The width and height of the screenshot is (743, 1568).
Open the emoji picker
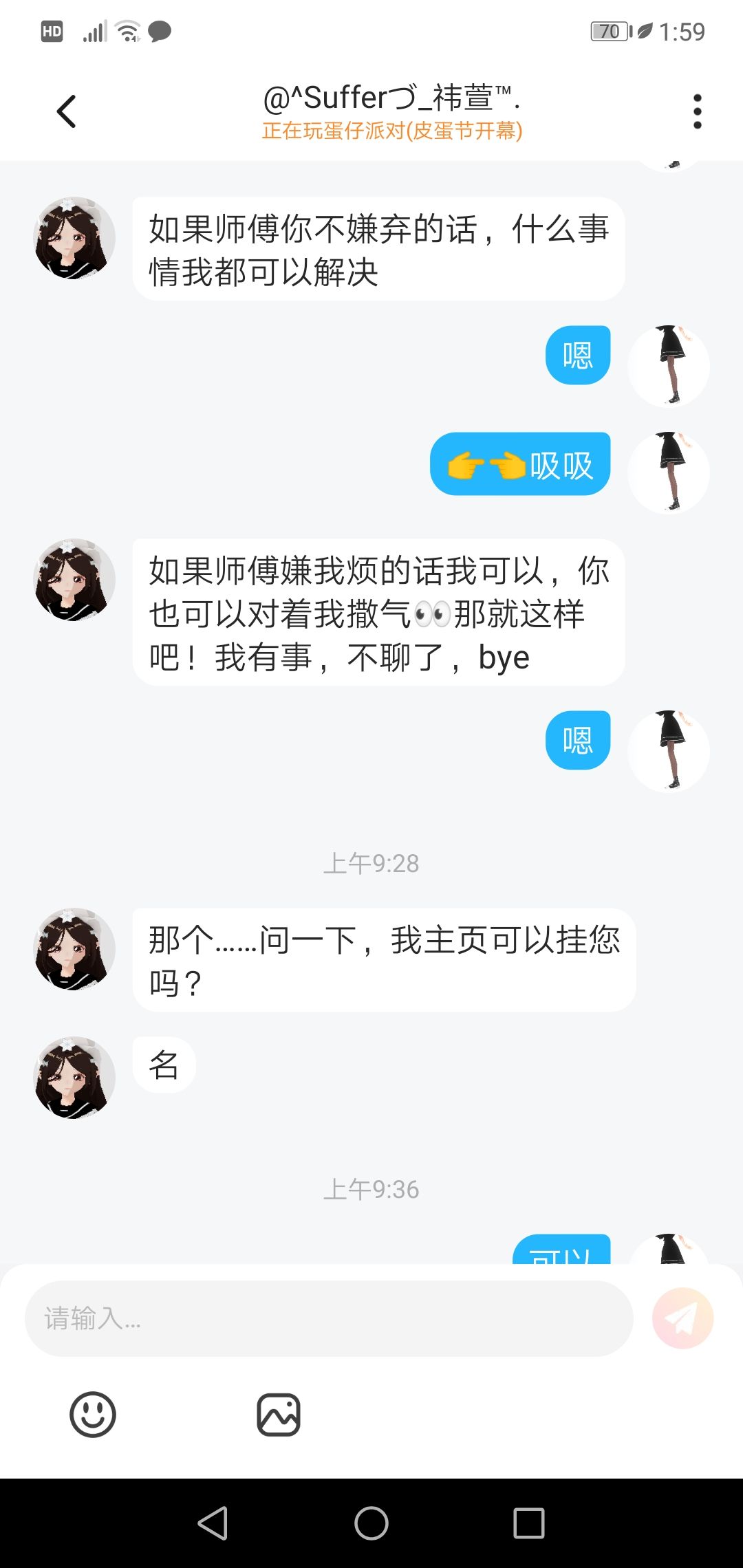pyautogui.click(x=93, y=1415)
